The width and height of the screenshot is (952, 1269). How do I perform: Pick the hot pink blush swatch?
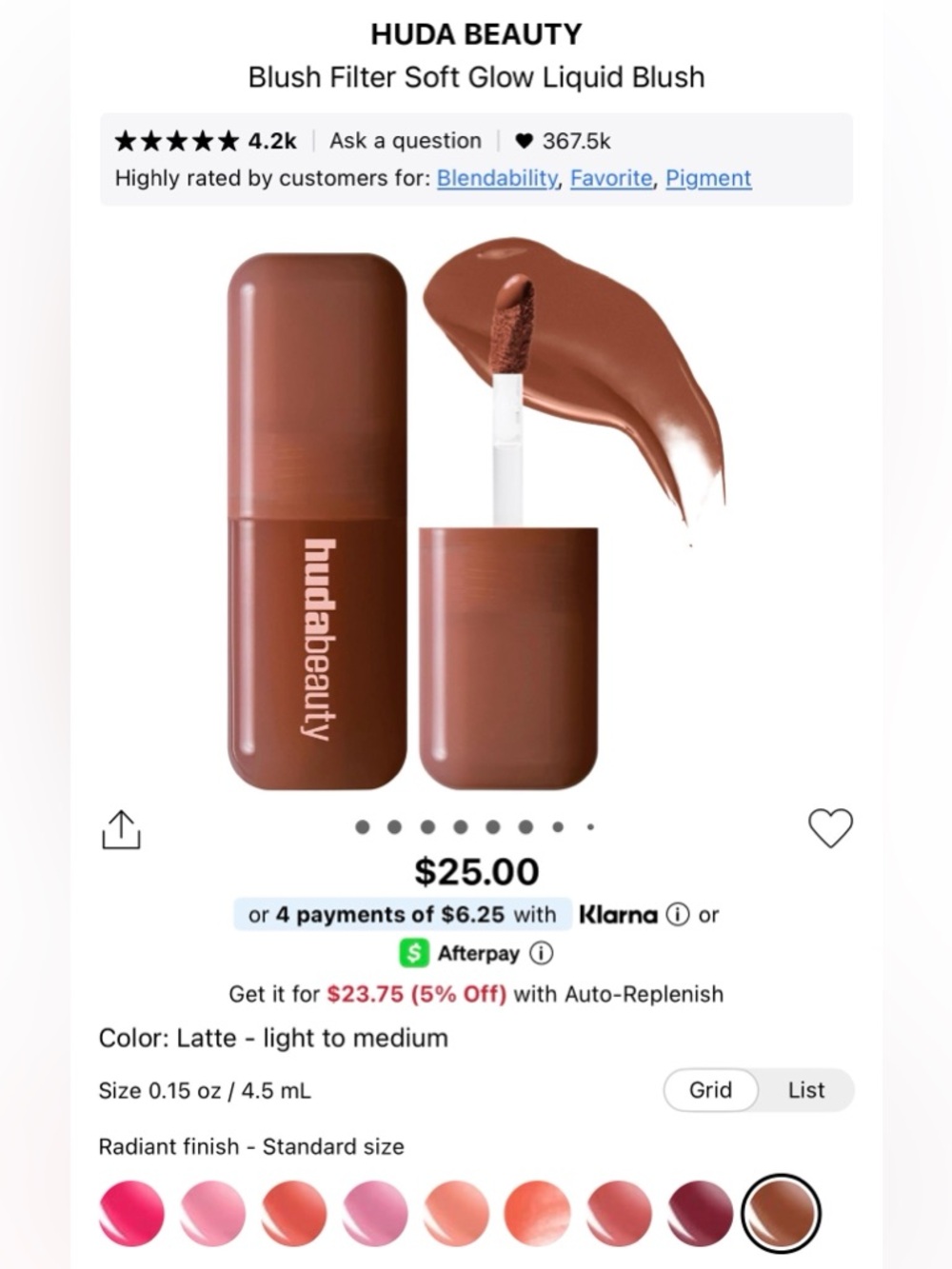[x=131, y=1214]
